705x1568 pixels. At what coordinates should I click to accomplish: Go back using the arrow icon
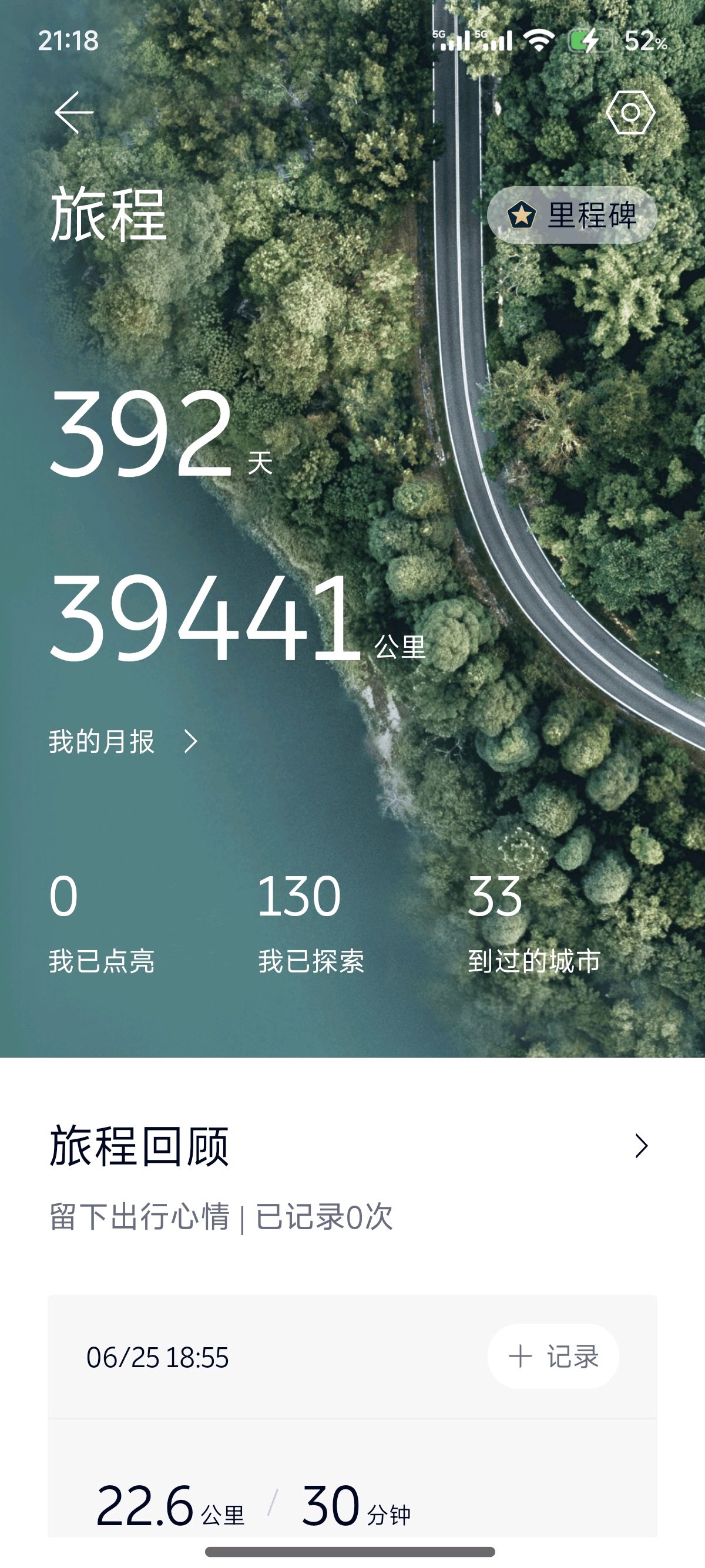tap(73, 113)
